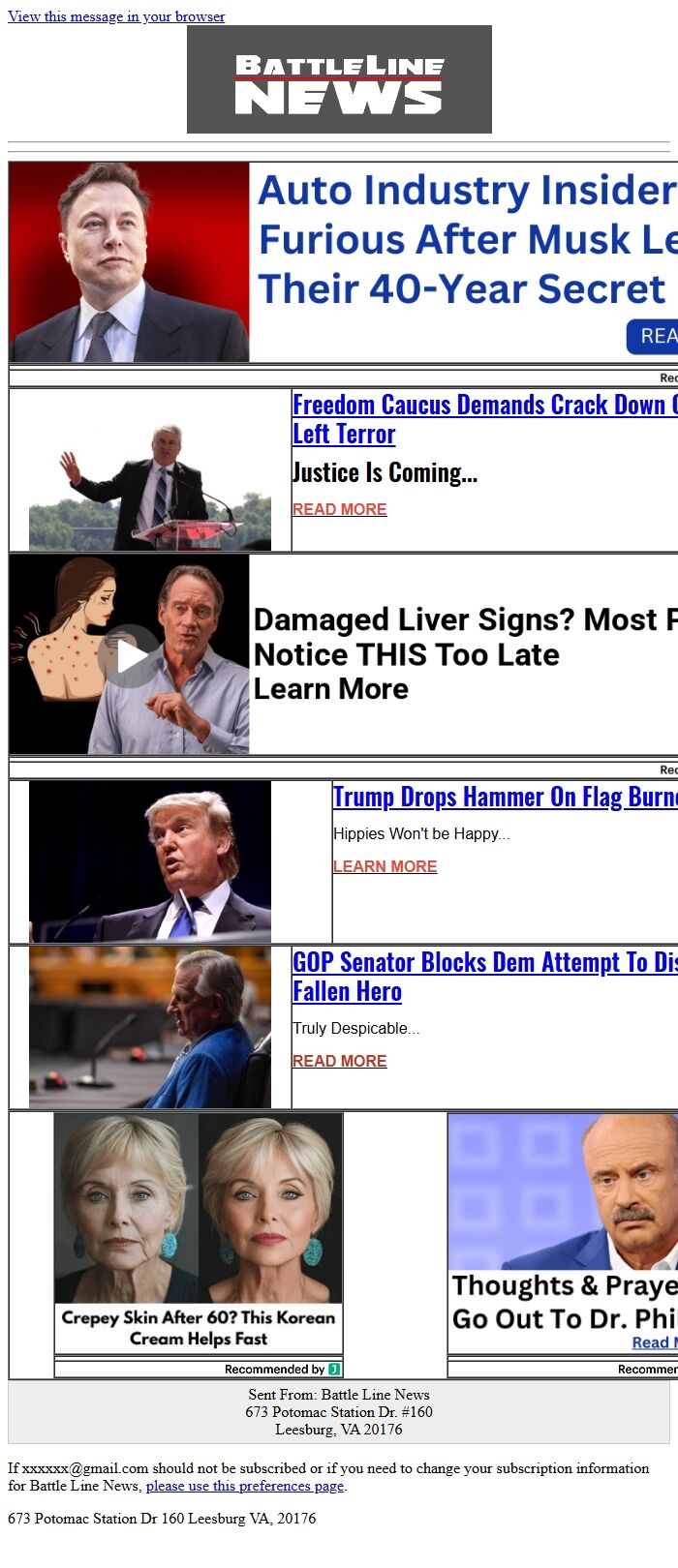Open Trump Drops Hammer On Flag Burners headline

tap(504, 797)
